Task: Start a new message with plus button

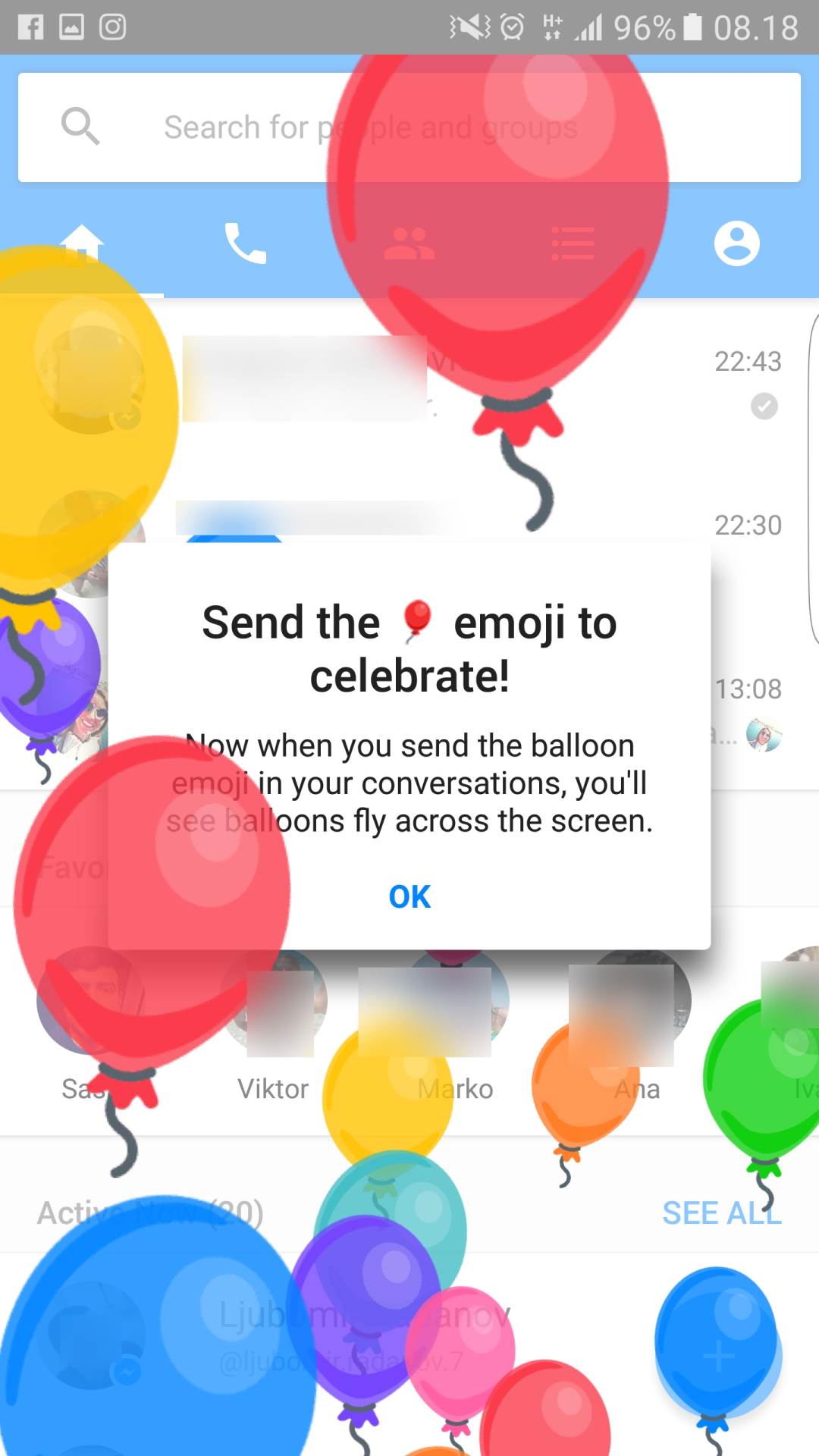Action: [718, 1357]
